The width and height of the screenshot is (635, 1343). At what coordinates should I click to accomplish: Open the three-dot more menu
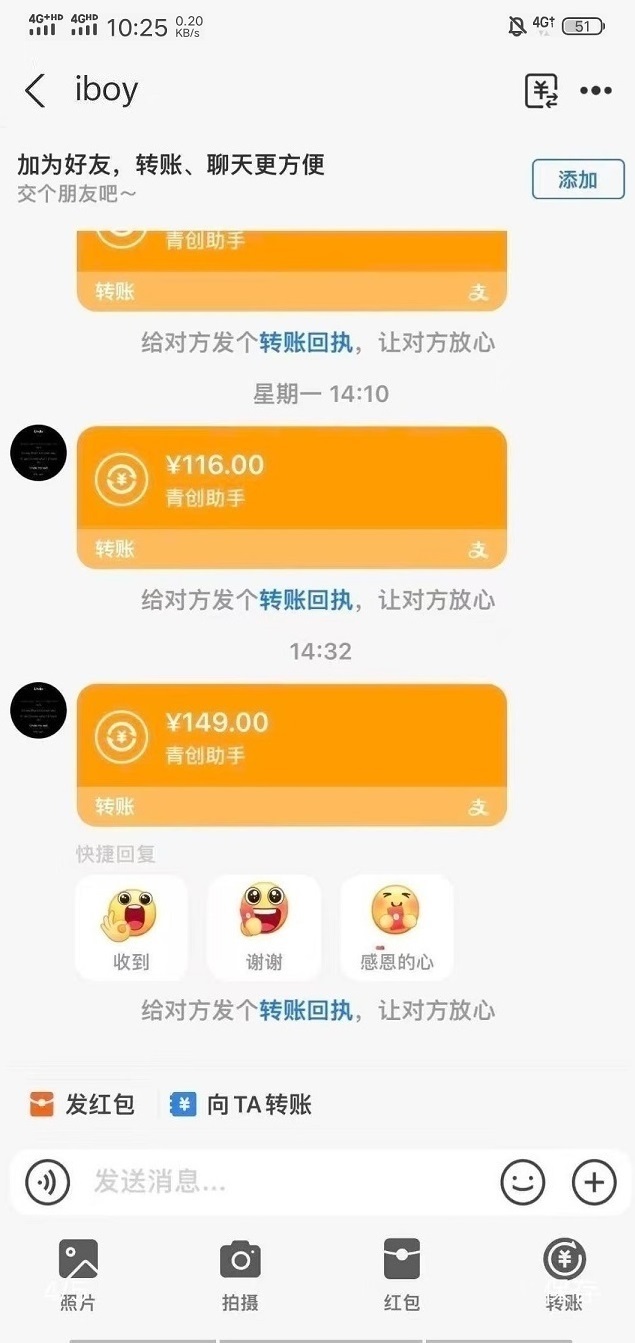point(596,91)
